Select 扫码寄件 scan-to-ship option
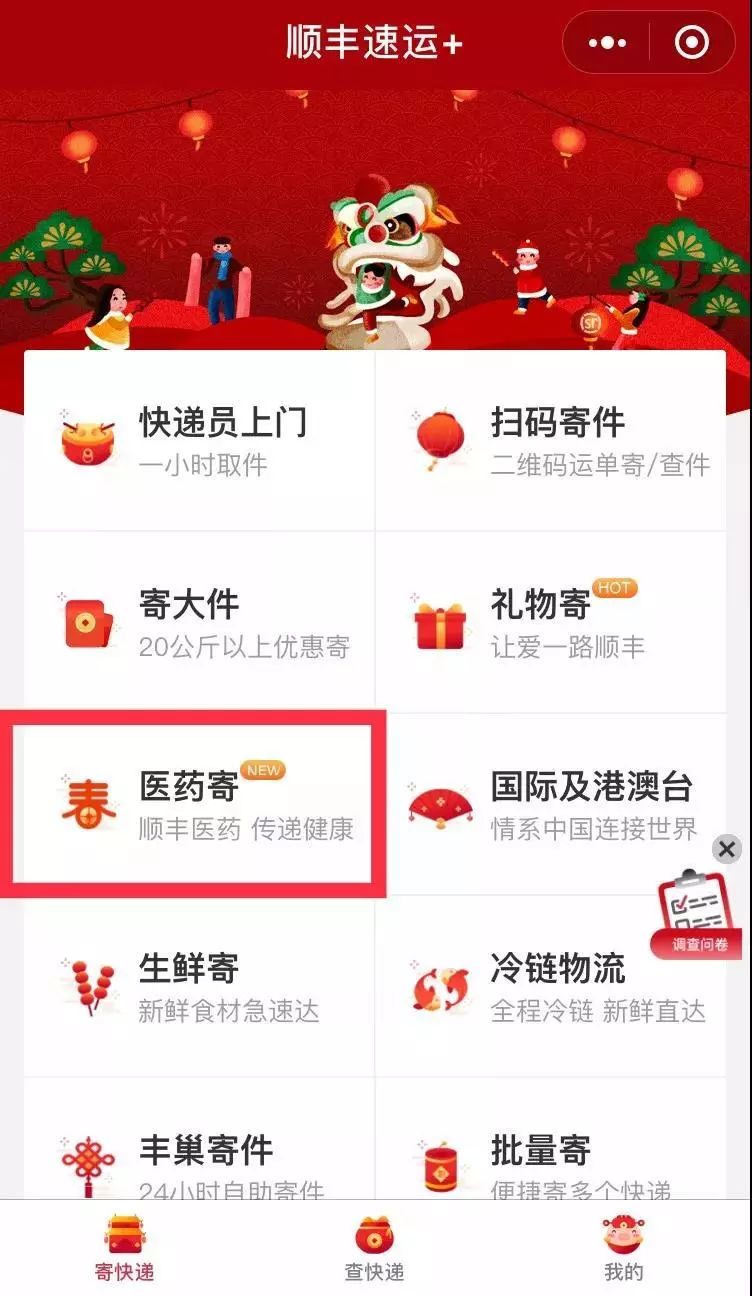 [551, 441]
